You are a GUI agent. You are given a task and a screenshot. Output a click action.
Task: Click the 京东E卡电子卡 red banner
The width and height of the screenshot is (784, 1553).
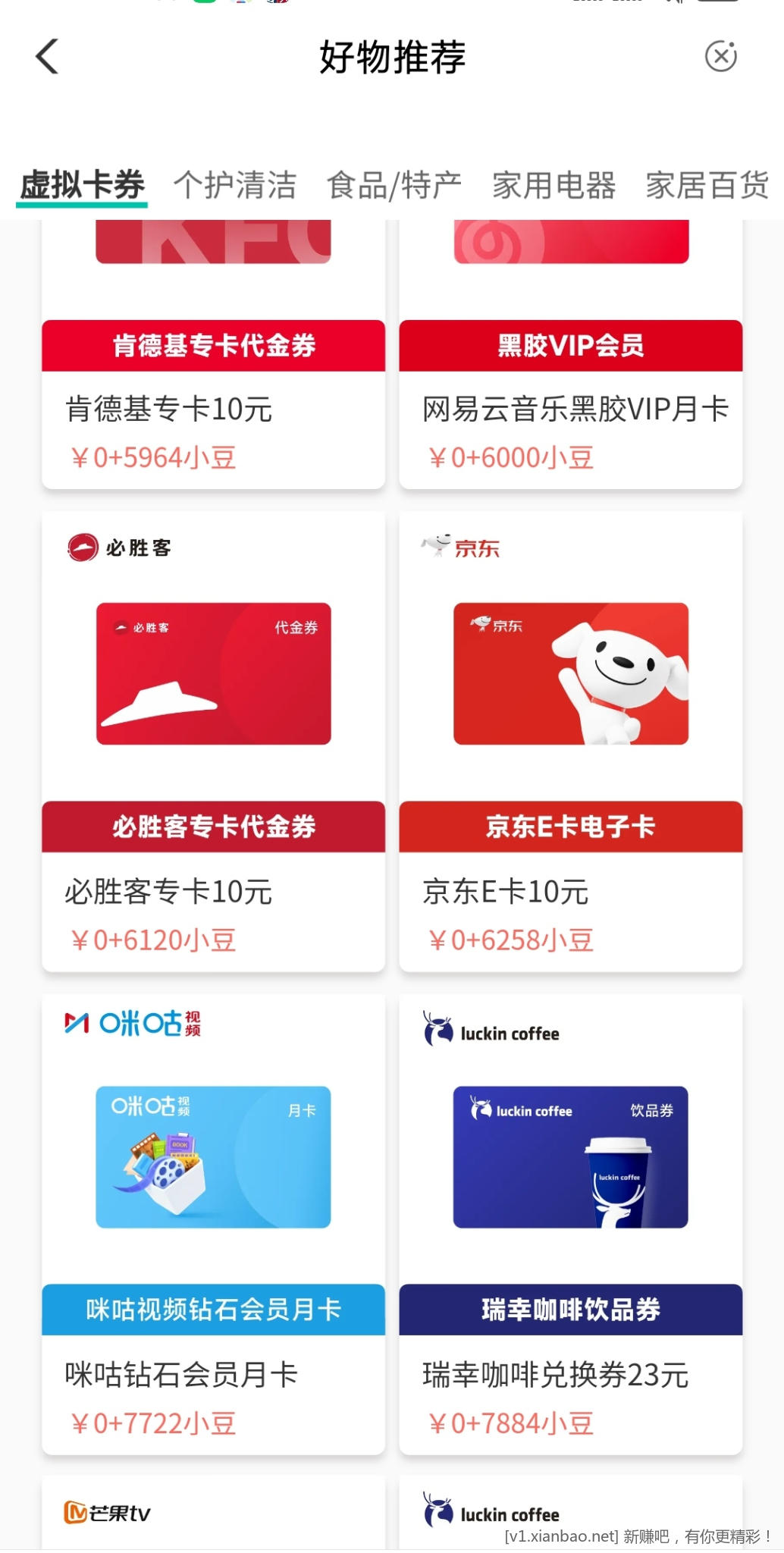pyautogui.click(x=571, y=827)
